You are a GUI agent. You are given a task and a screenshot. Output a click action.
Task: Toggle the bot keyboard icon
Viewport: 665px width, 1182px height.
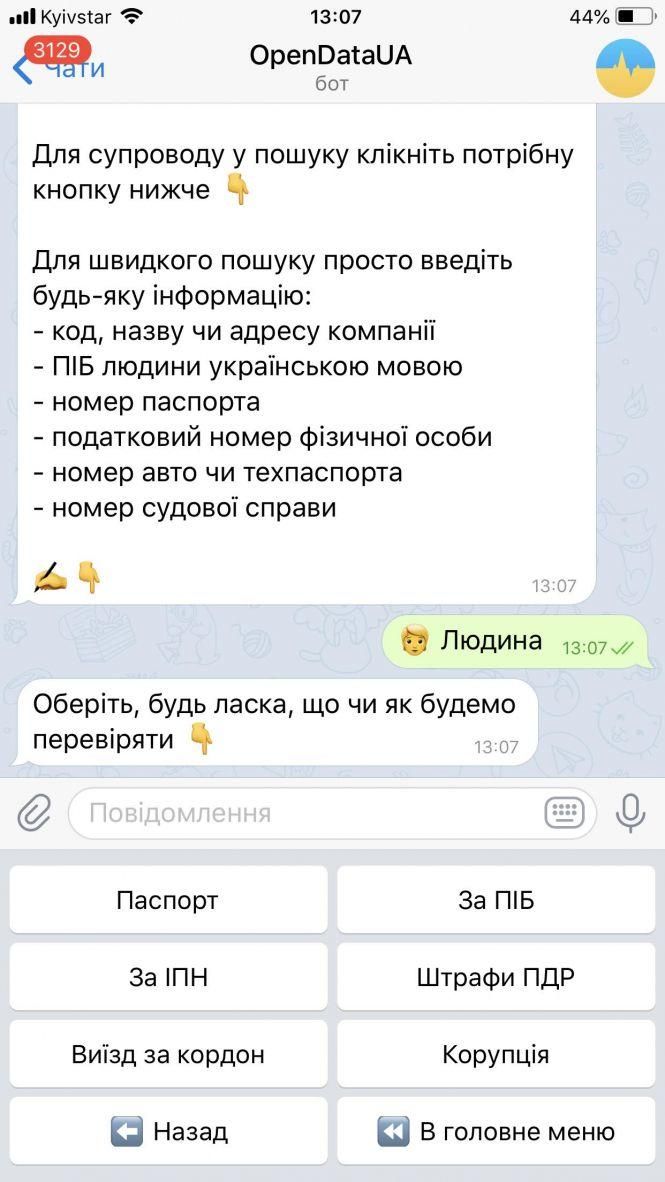[x=564, y=813]
